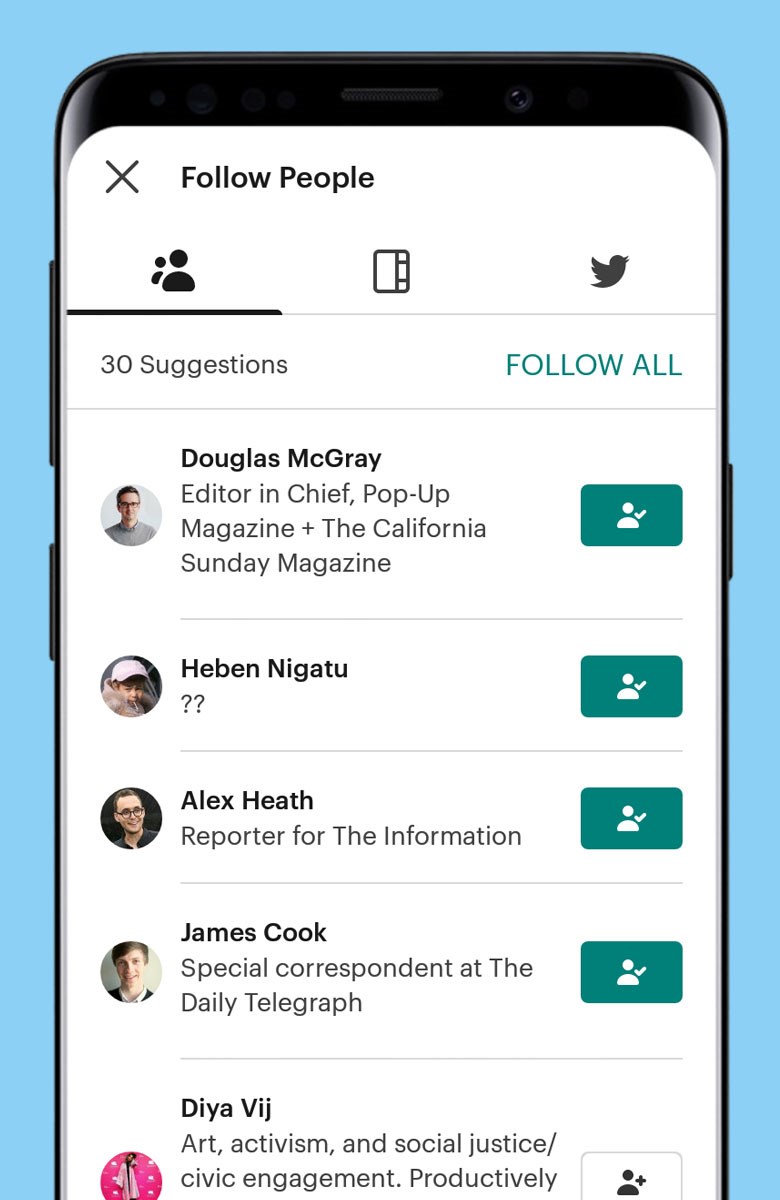Unfollow James Cook
The width and height of the screenshot is (780, 1200).
coord(631,971)
